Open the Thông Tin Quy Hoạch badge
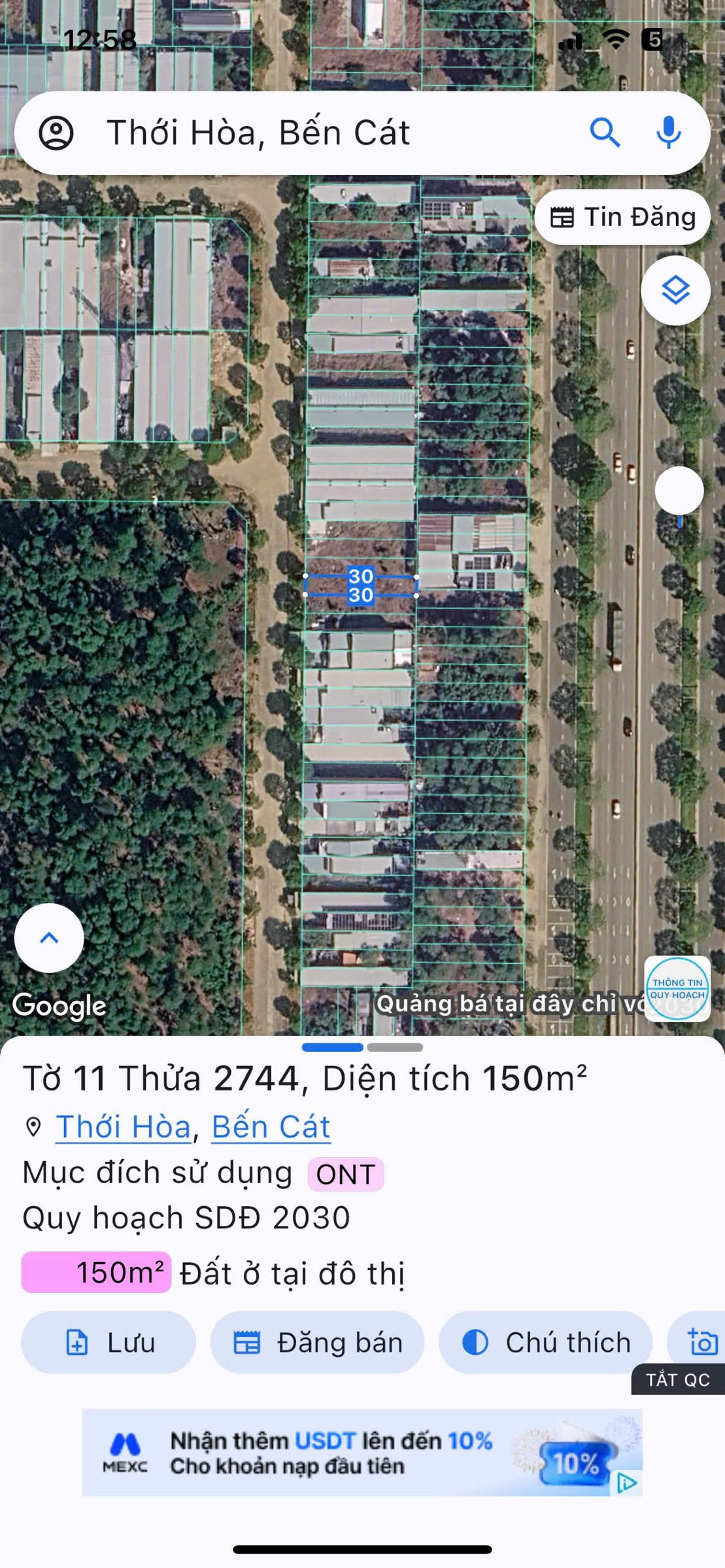The height and width of the screenshot is (1568, 725). [677, 988]
